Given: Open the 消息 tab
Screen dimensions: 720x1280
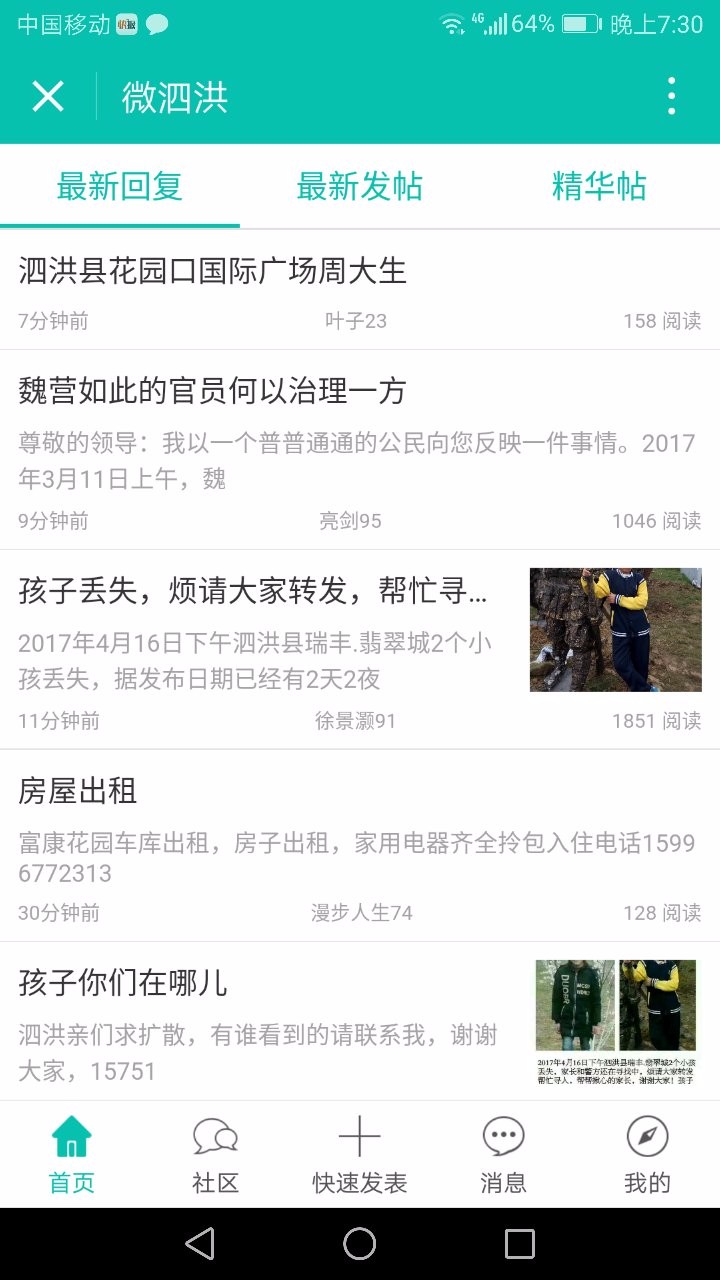Looking at the screenshot, I should pos(504,1156).
